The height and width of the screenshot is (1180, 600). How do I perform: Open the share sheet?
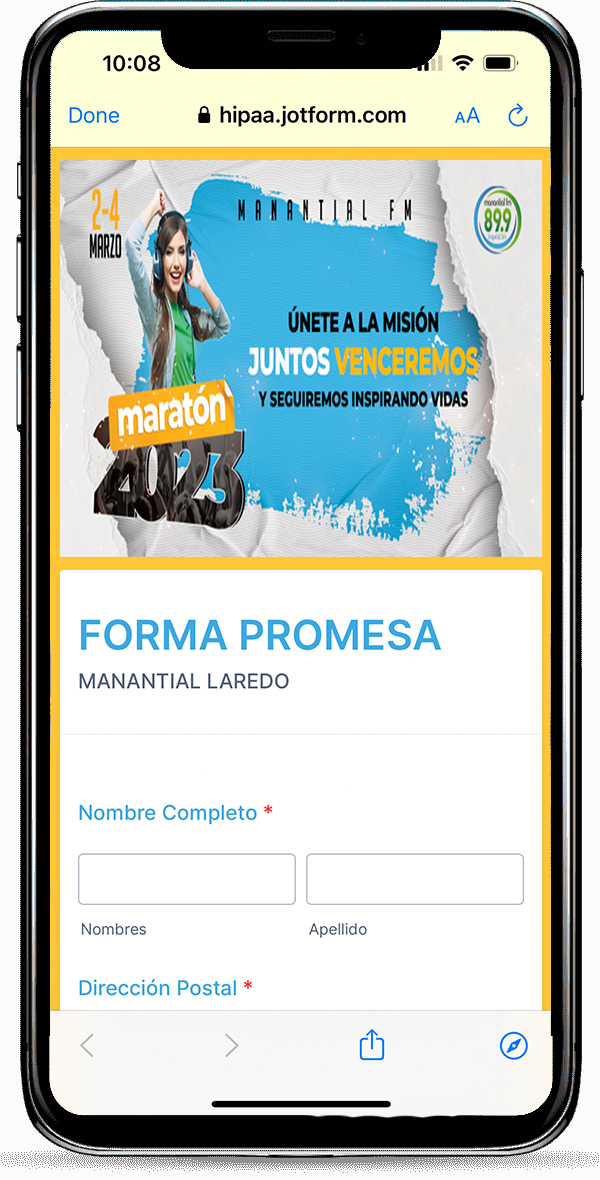pyautogui.click(x=372, y=1046)
